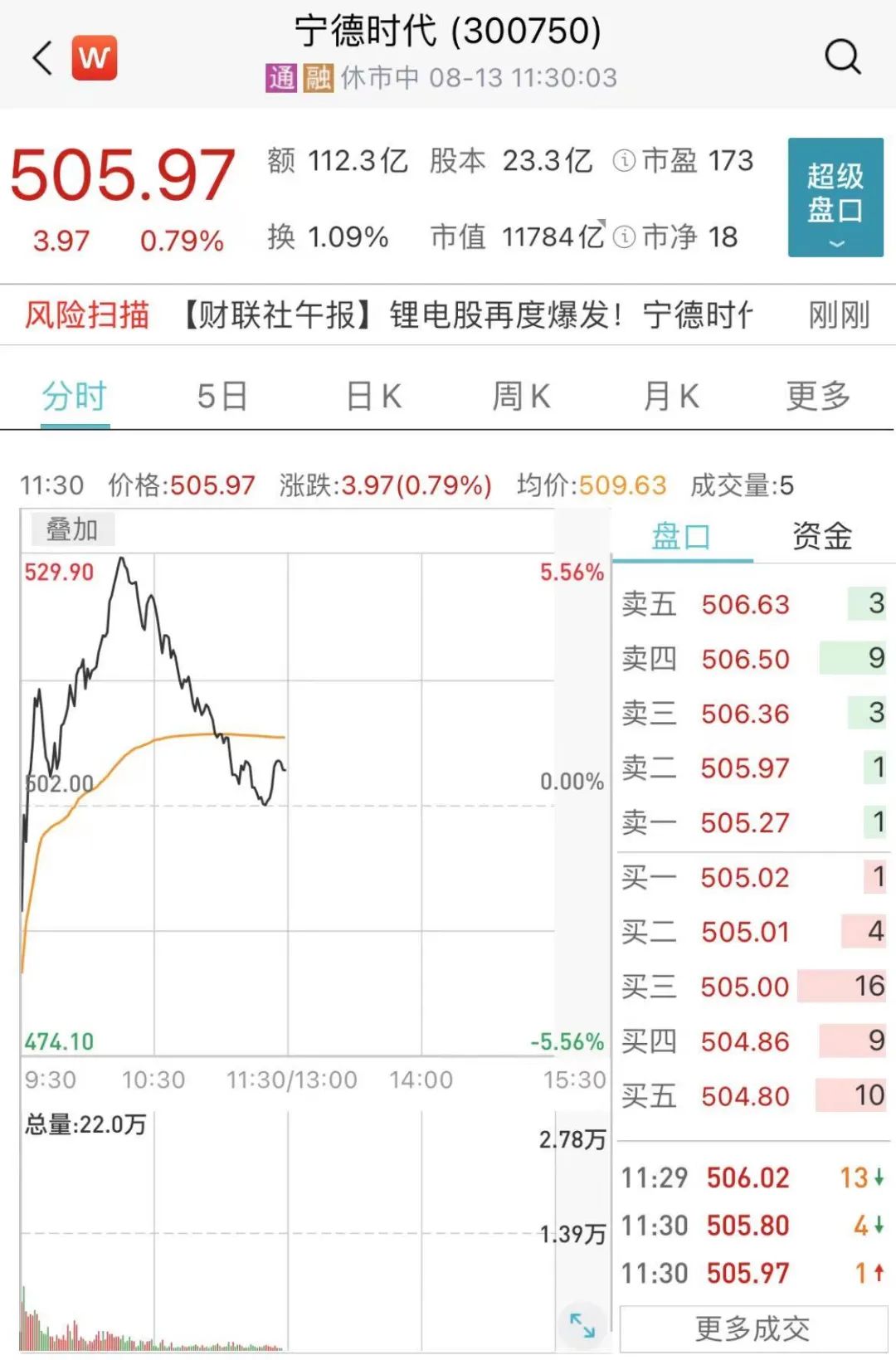The width and height of the screenshot is (896, 1360).
Task: Switch to the 资金 tab
Action: pos(821,537)
